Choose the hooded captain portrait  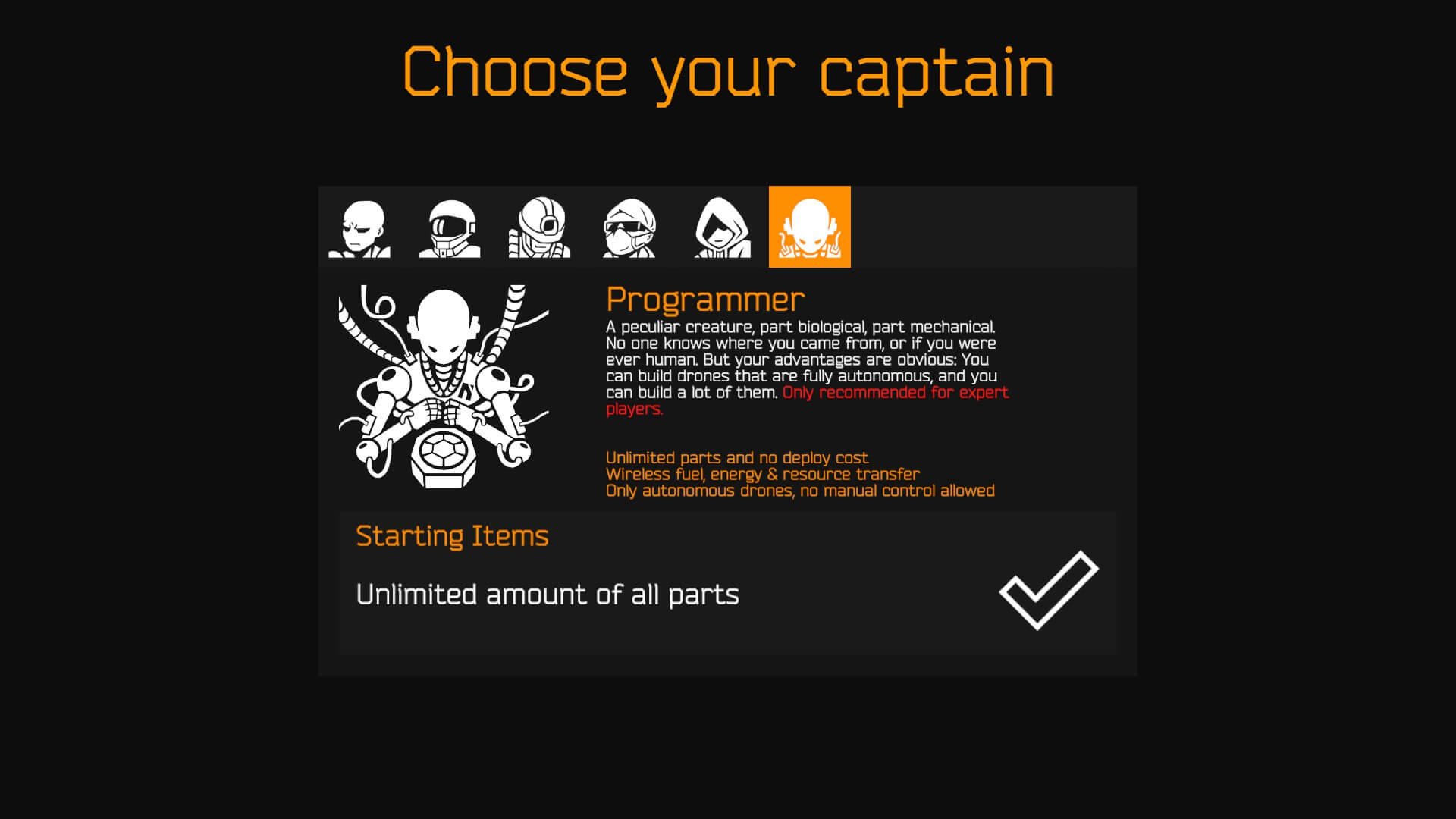click(721, 227)
